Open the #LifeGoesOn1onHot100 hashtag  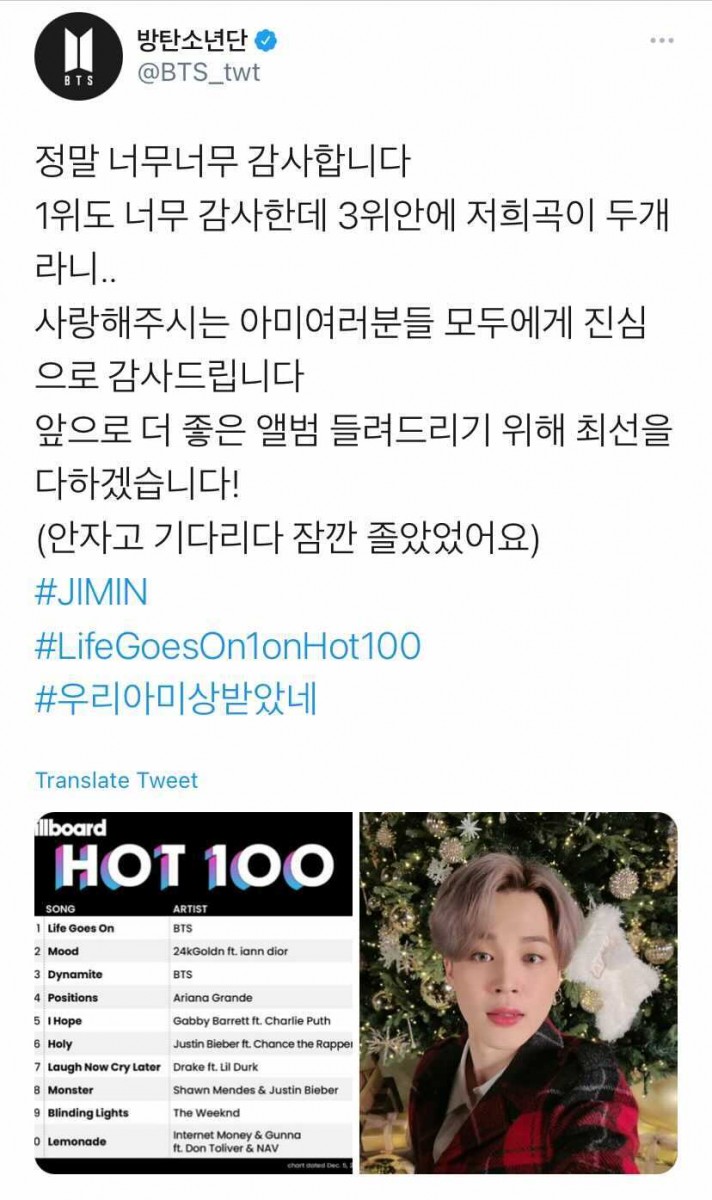point(227,646)
